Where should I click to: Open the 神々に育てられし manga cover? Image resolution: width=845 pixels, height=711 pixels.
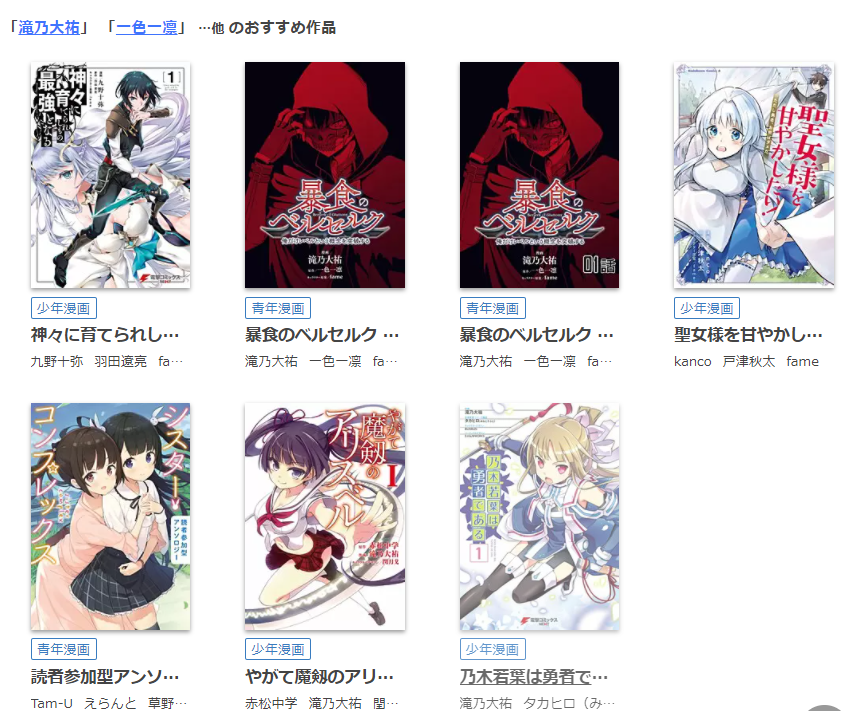(x=110, y=175)
